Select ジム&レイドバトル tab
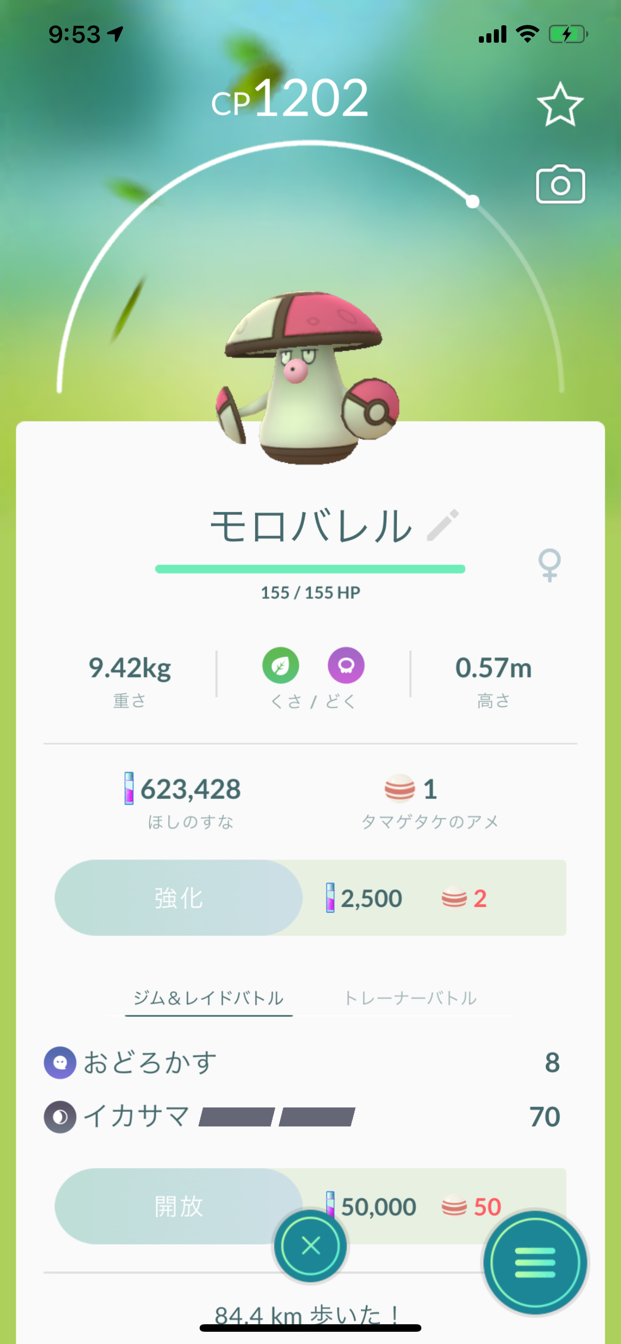 (x=208, y=998)
